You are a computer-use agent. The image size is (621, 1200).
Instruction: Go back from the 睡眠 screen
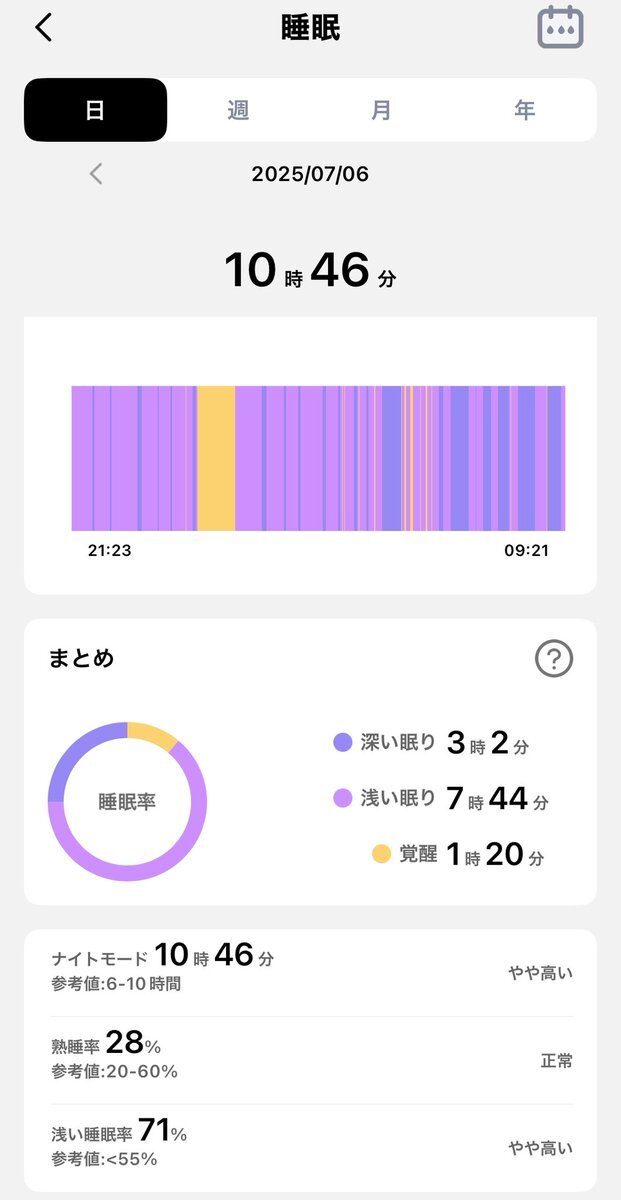click(43, 28)
